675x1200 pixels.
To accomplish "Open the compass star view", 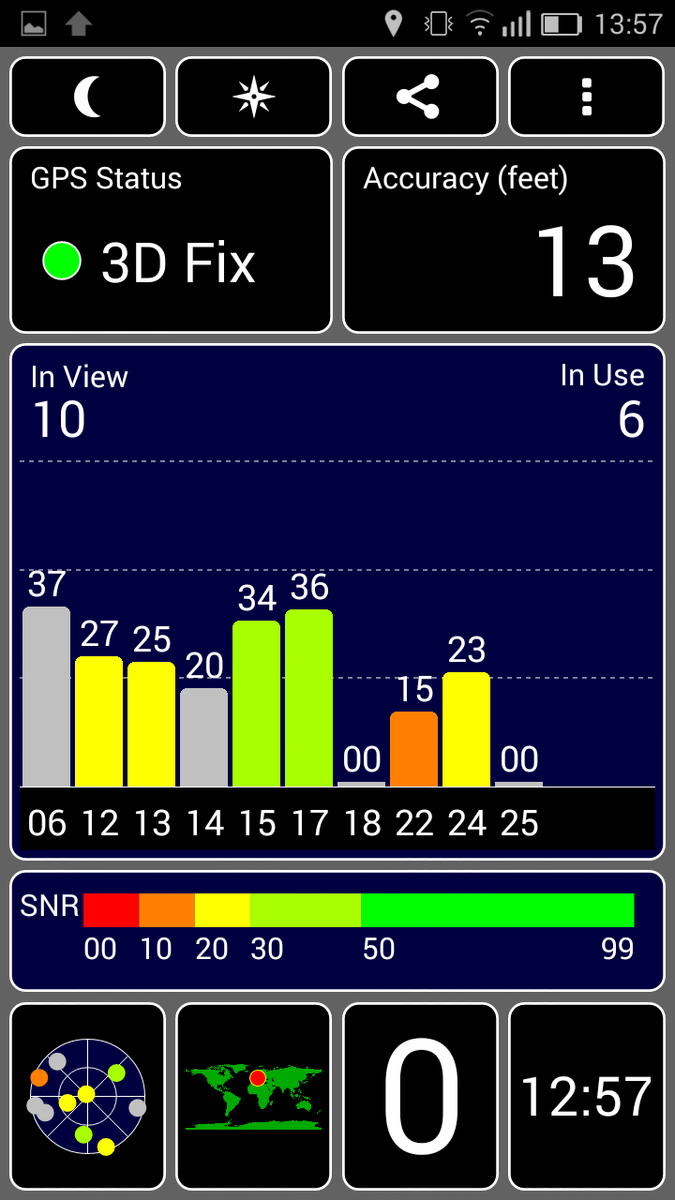I will tap(253, 96).
